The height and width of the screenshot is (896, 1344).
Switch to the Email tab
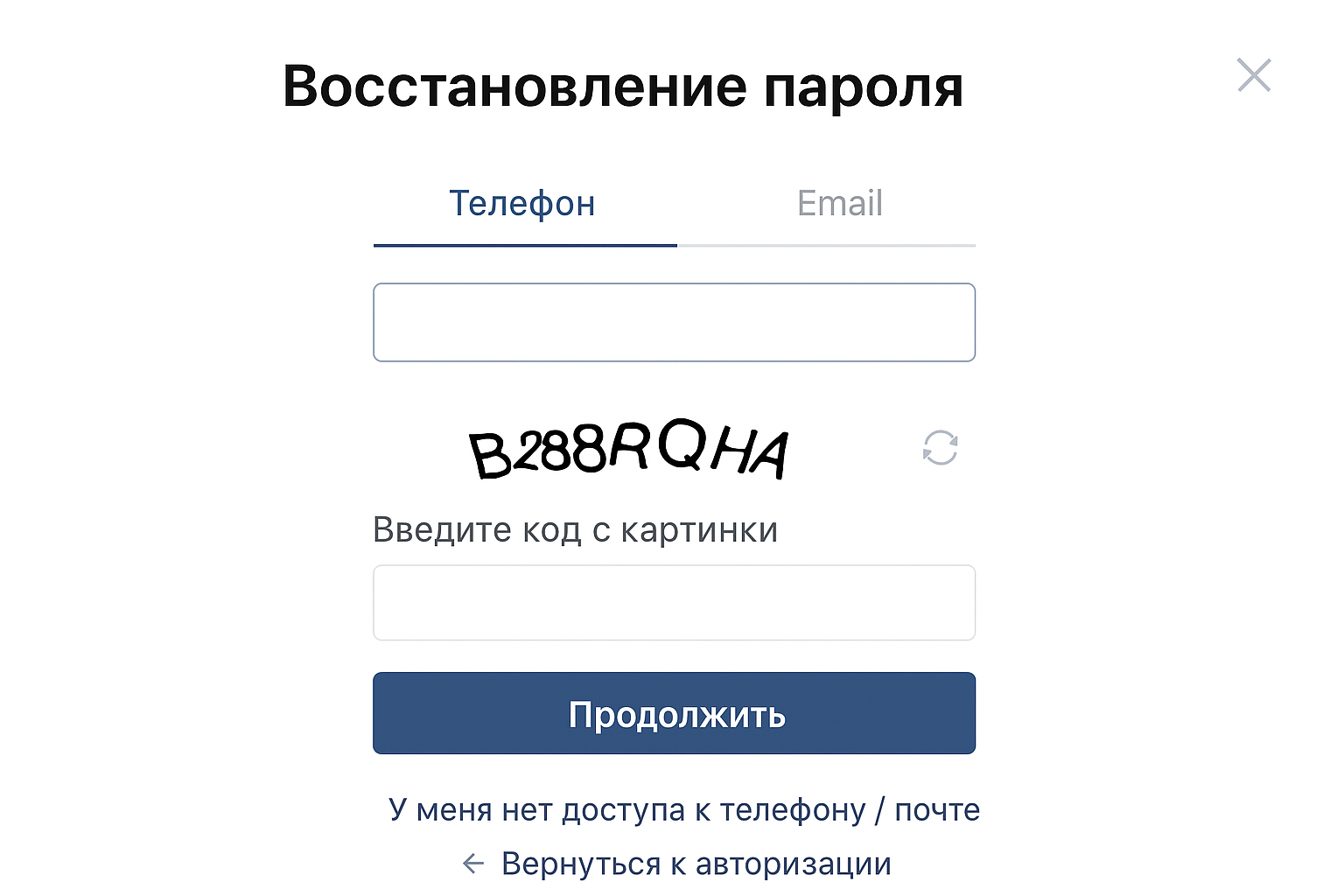pyautogui.click(x=839, y=204)
